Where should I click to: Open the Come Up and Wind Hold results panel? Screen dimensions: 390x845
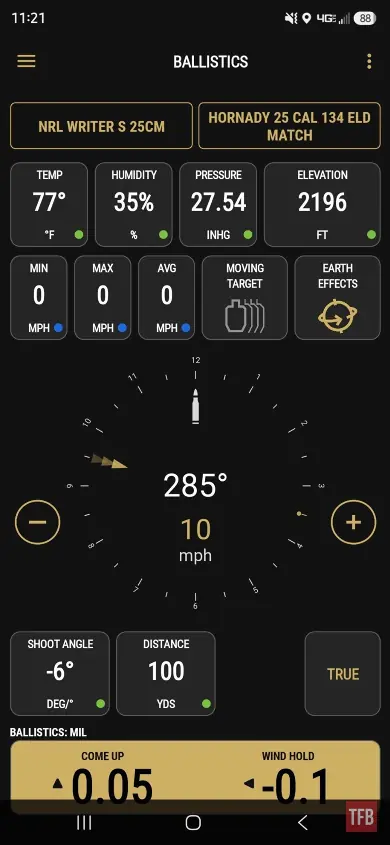coord(195,777)
